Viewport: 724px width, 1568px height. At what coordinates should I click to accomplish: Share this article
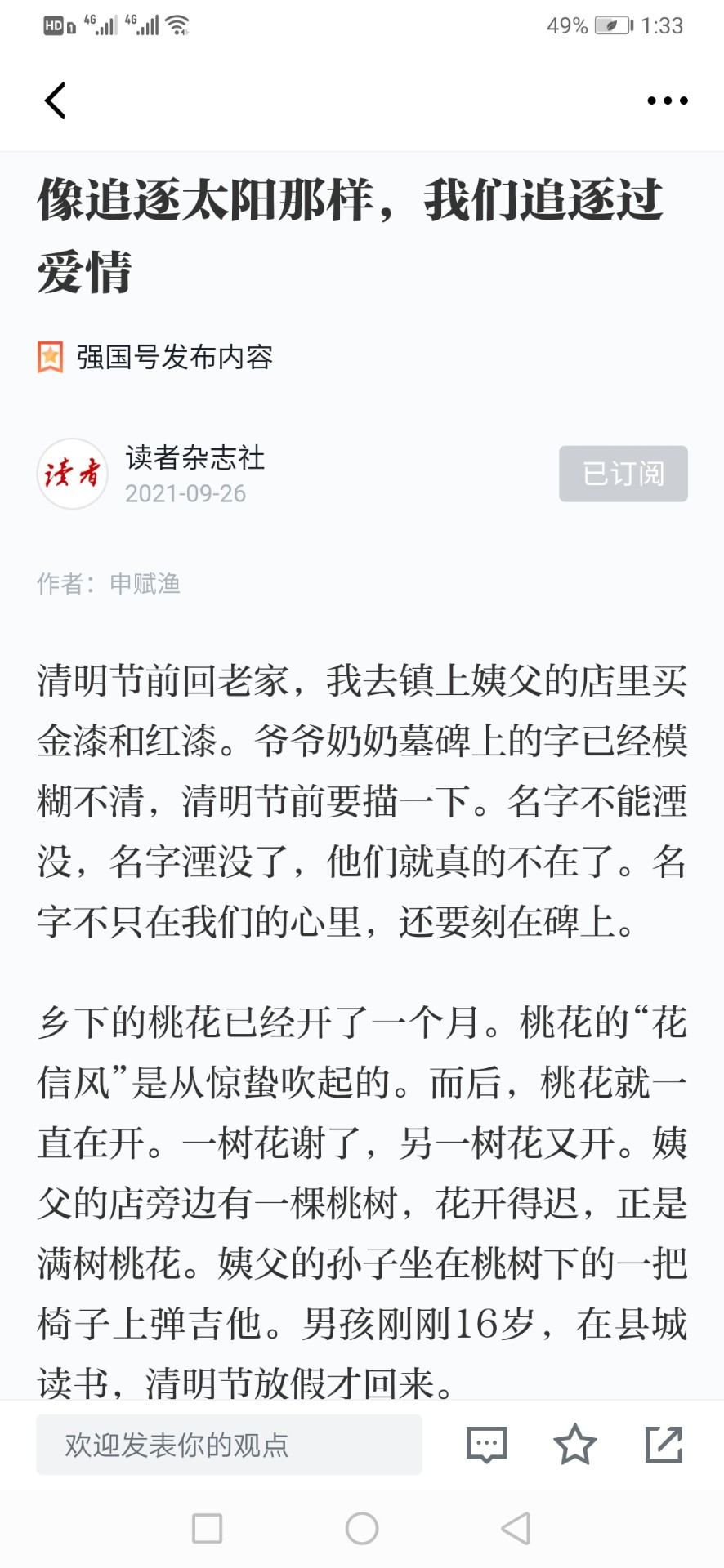[664, 1445]
